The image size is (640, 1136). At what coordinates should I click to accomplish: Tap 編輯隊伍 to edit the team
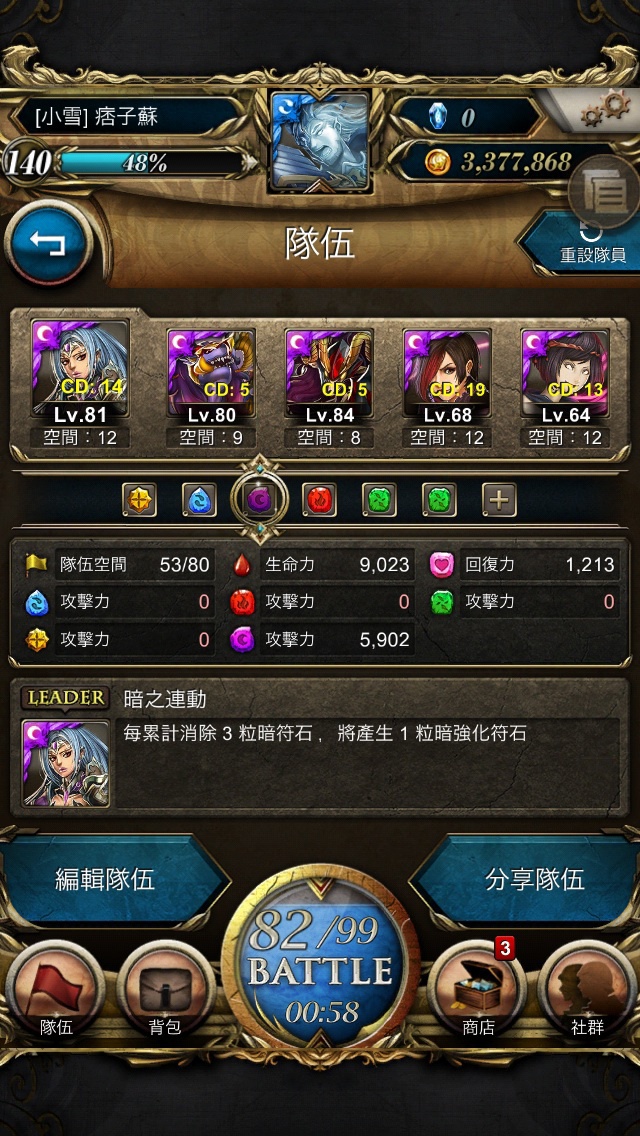point(106,880)
